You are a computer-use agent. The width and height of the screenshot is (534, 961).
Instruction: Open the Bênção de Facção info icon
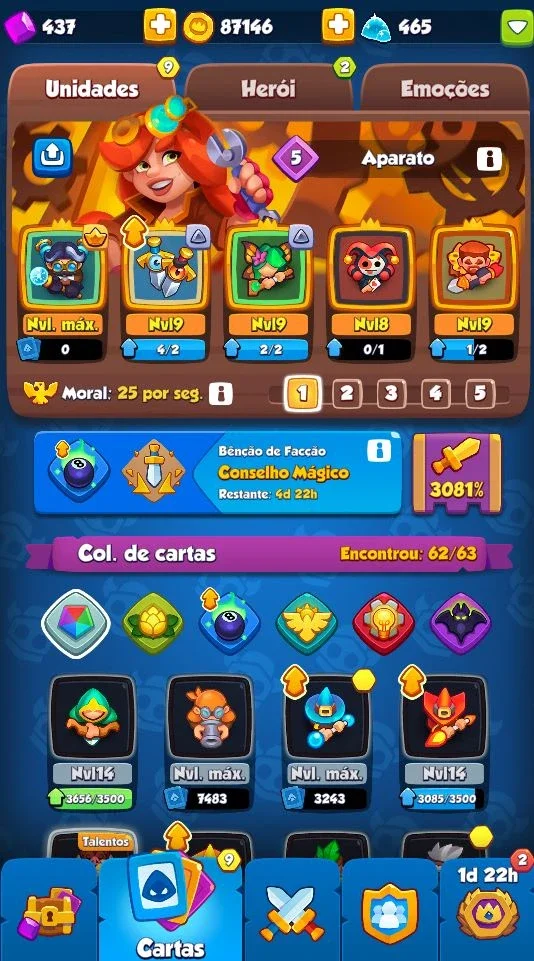(379, 451)
